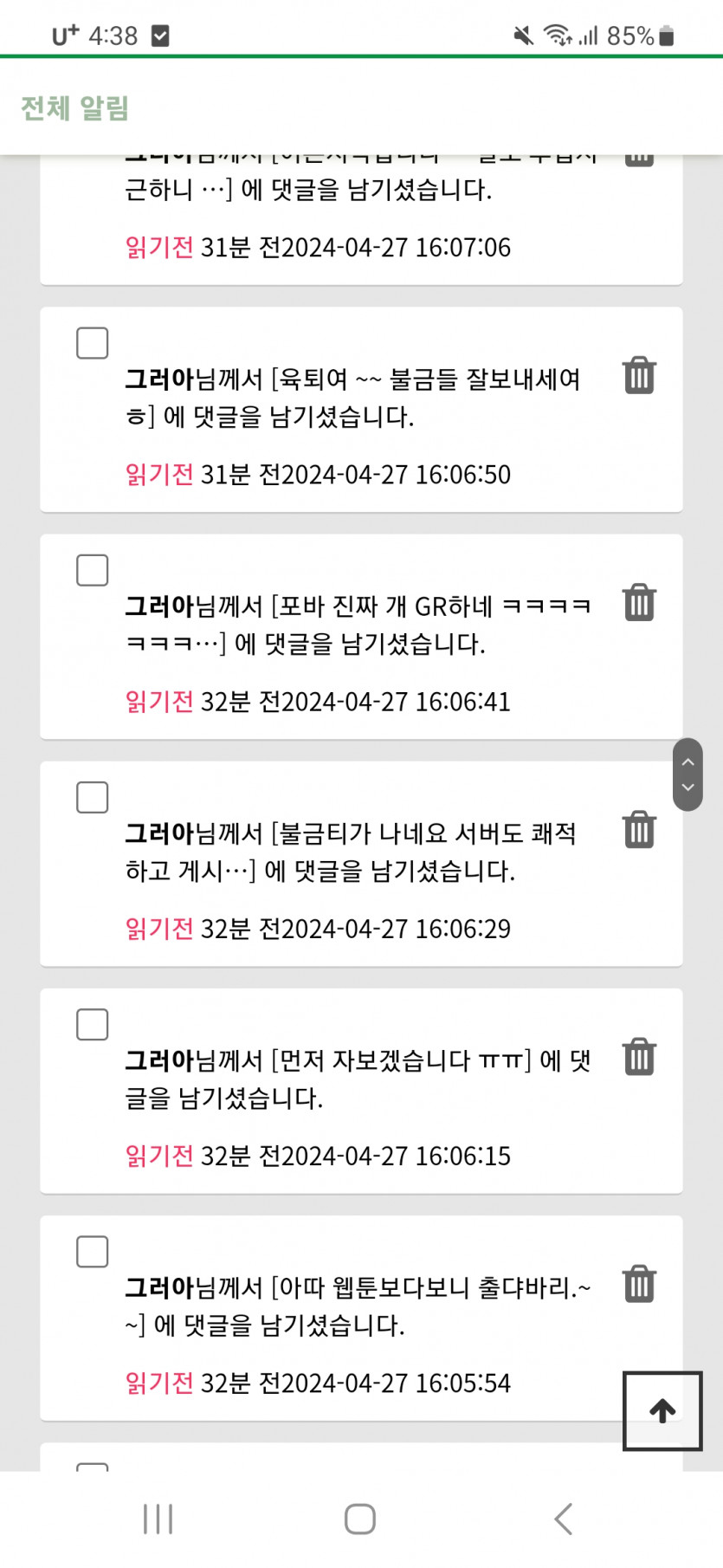Viewport: 723px width, 1568px height.
Task: Delete the 육퇴여 불금들 잘보내세여 notification
Action: pyautogui.click(x=639, y=376)
